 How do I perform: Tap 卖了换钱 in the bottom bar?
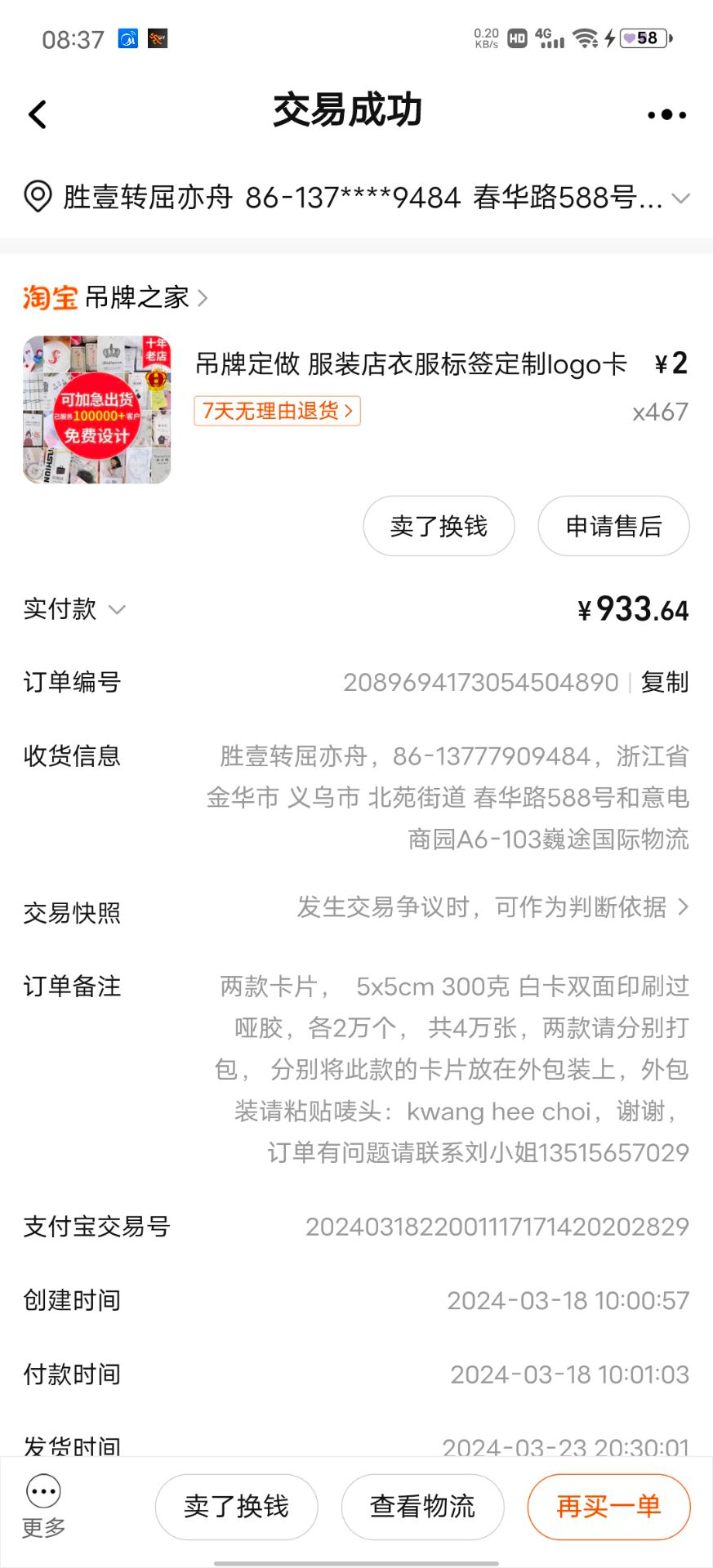click(236, 1506)
